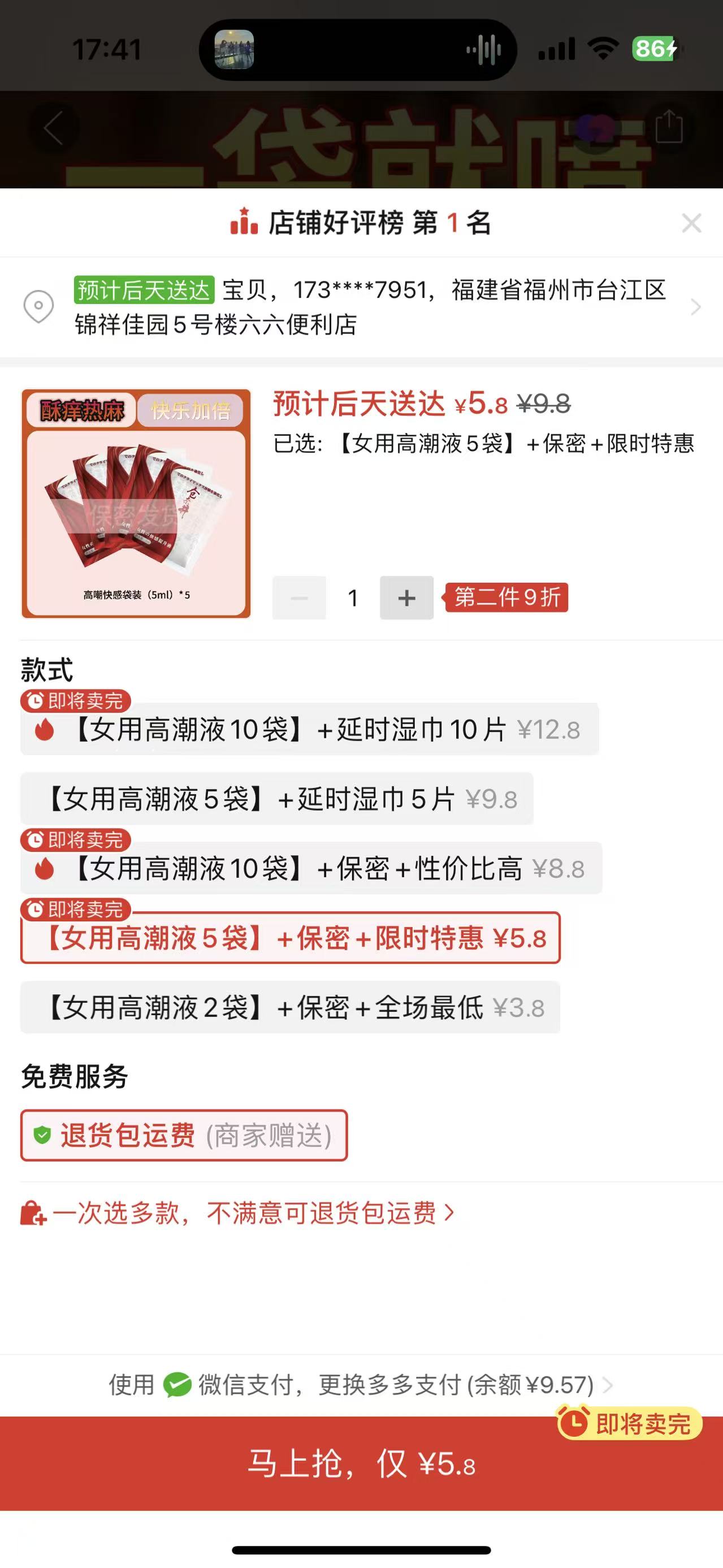Viewport: 723px width, 1568px height.
Task: Tap the 退货包运费 free service chip
Action: click(x=184, y=1135)
